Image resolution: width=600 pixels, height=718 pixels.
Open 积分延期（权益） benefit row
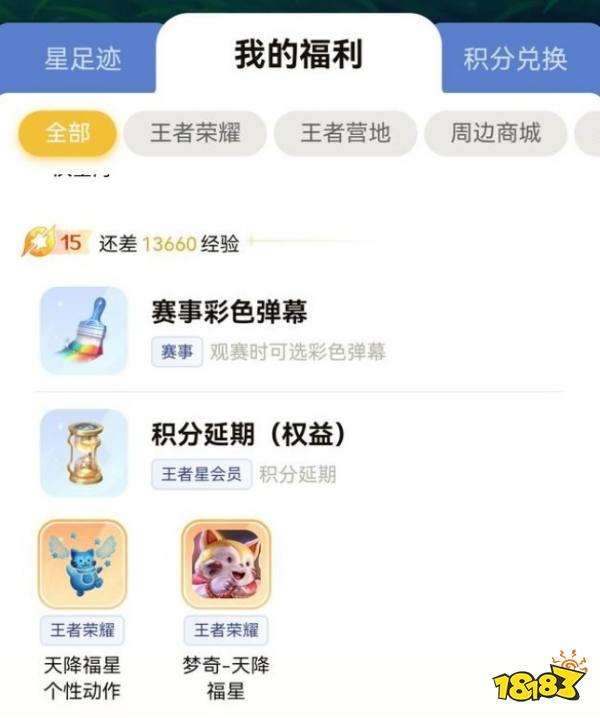300,452
